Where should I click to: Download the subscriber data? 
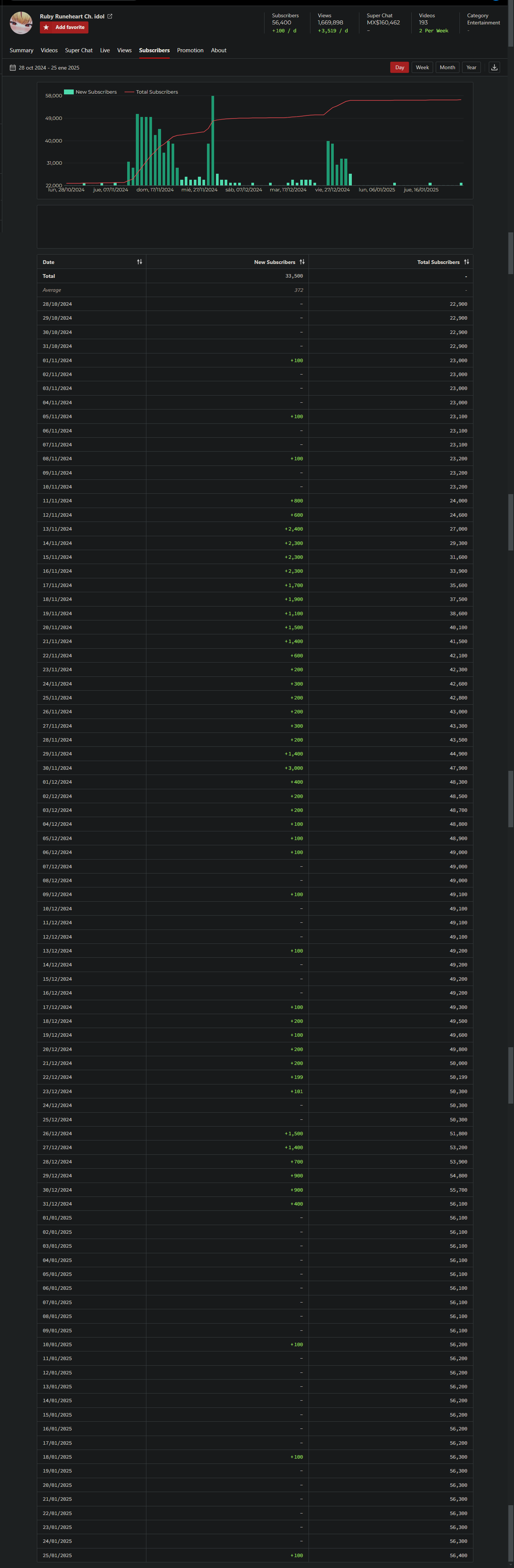tap(494, 68)
